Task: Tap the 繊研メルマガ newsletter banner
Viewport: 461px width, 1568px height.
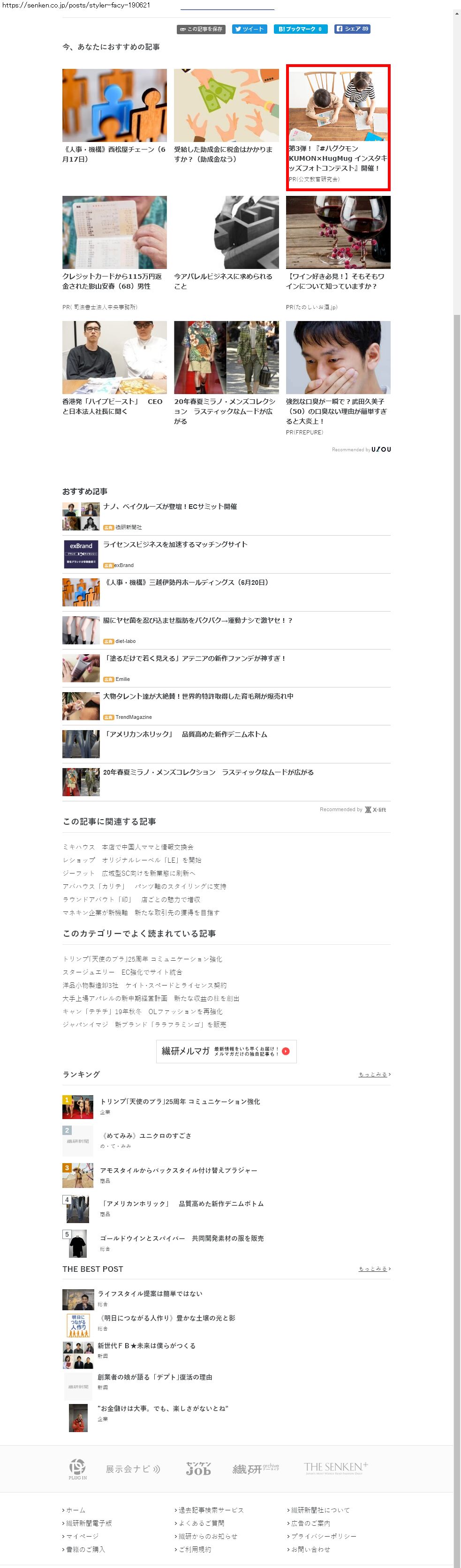Action: [x=226, y=1051]
